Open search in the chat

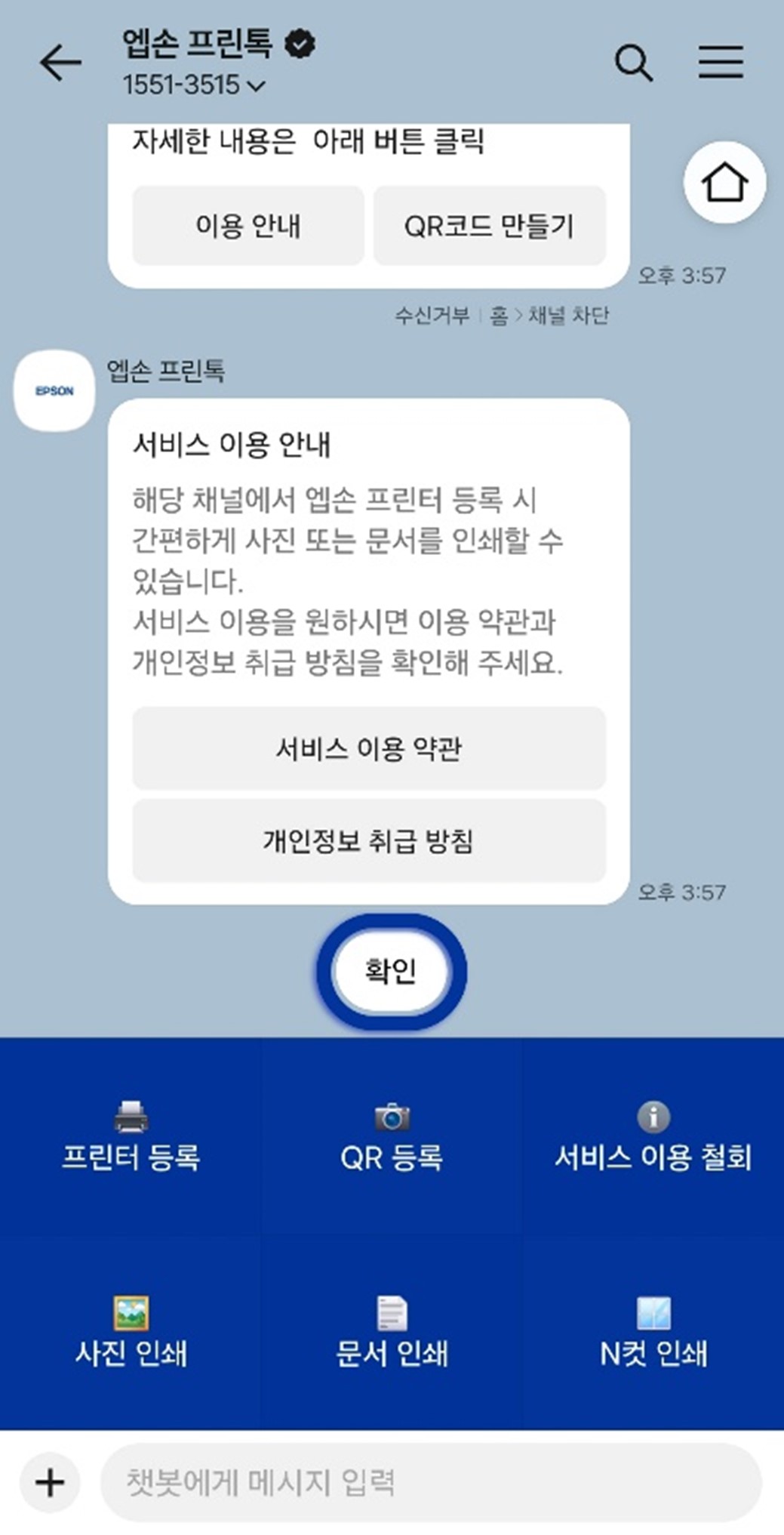(633, 62)
